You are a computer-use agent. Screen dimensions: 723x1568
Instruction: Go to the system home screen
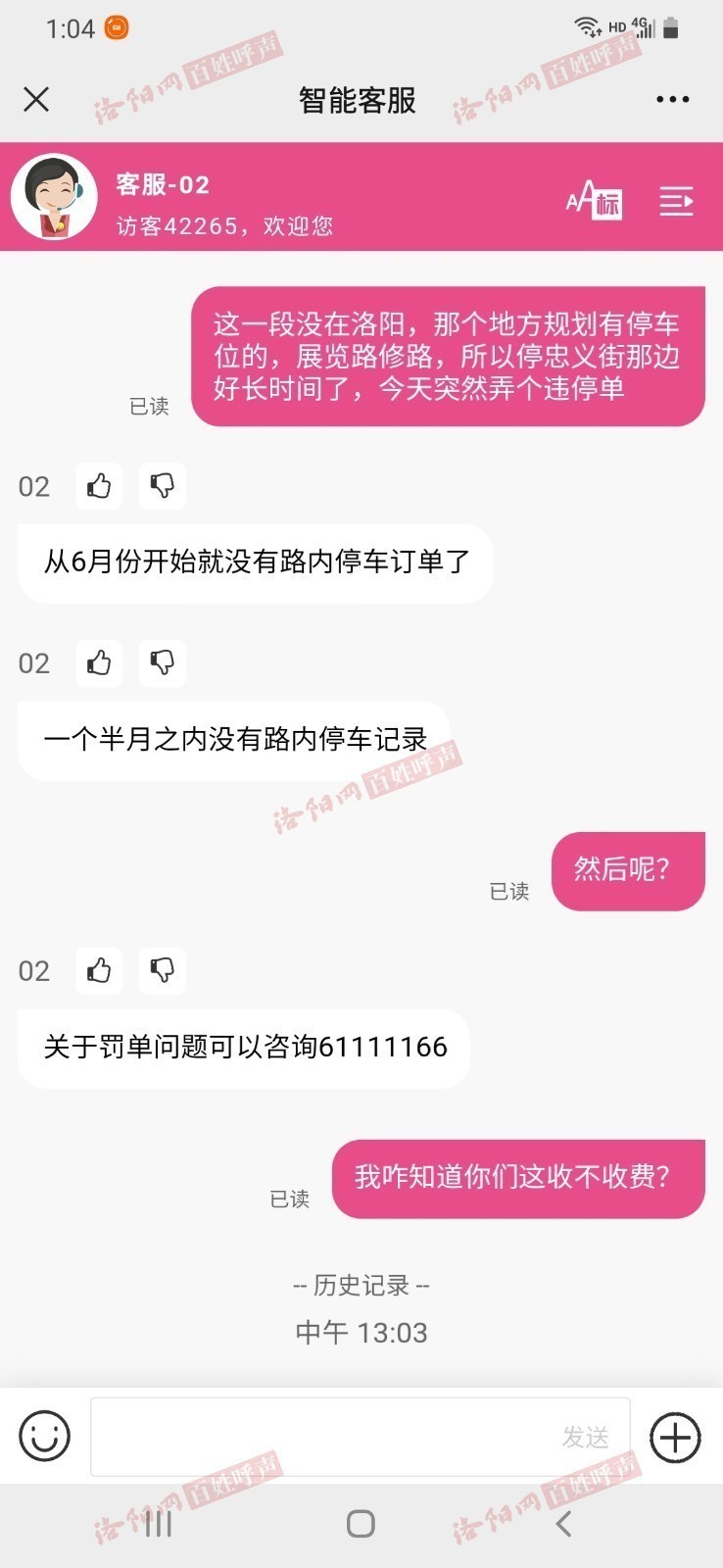[x=361, y=1524]
